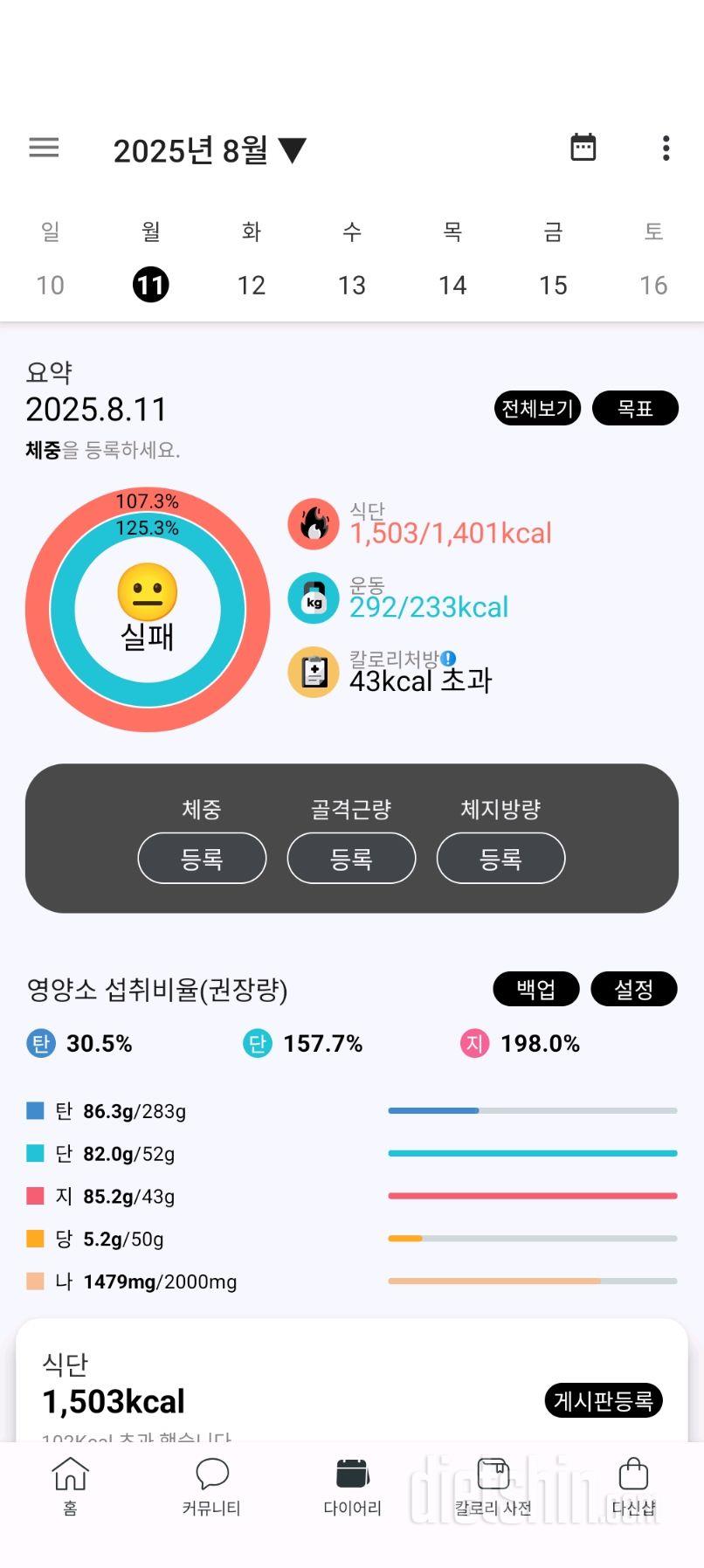Tap the 게시판등록 button

click(x=603, y=1400)
